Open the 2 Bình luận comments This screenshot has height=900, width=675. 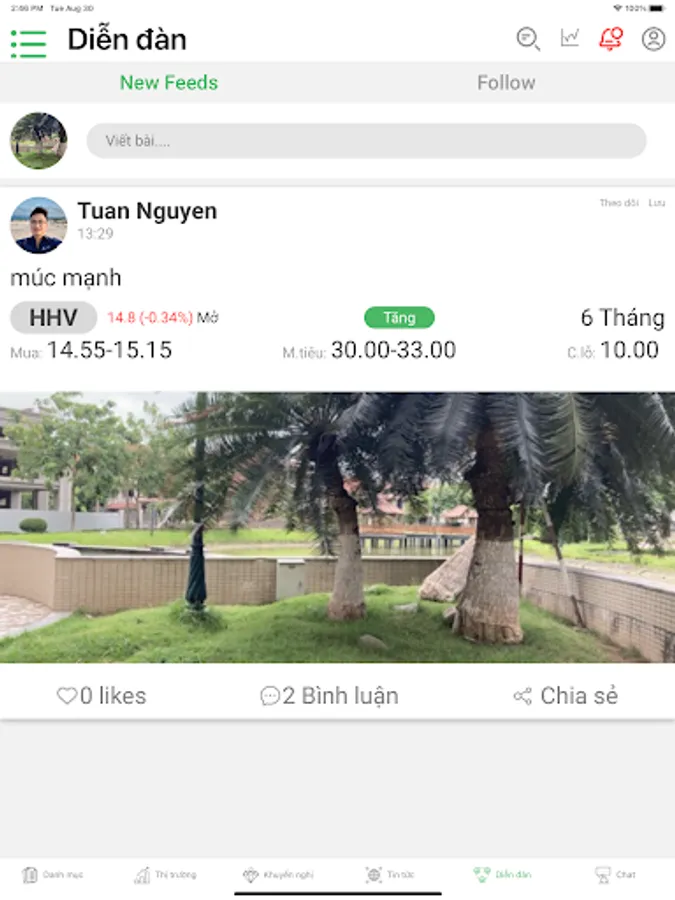pyautogui.click(x=329, y=696)
